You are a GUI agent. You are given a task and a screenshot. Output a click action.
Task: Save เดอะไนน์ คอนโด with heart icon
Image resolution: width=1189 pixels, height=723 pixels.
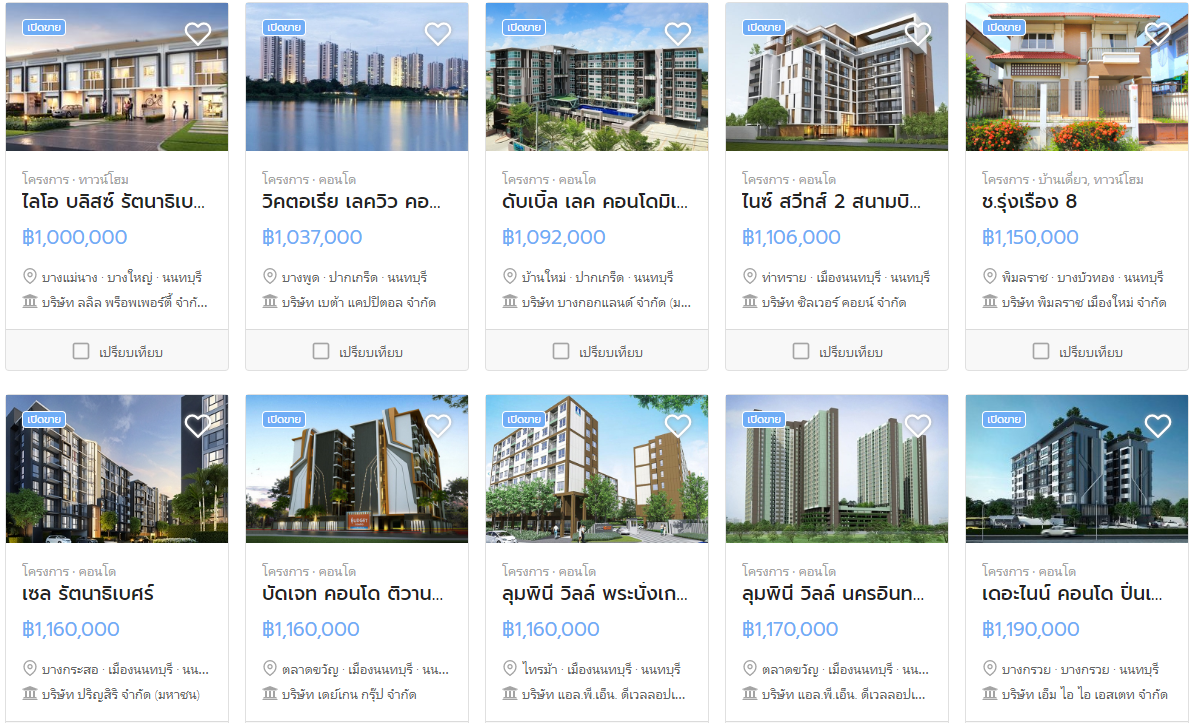coord(1158,426)
